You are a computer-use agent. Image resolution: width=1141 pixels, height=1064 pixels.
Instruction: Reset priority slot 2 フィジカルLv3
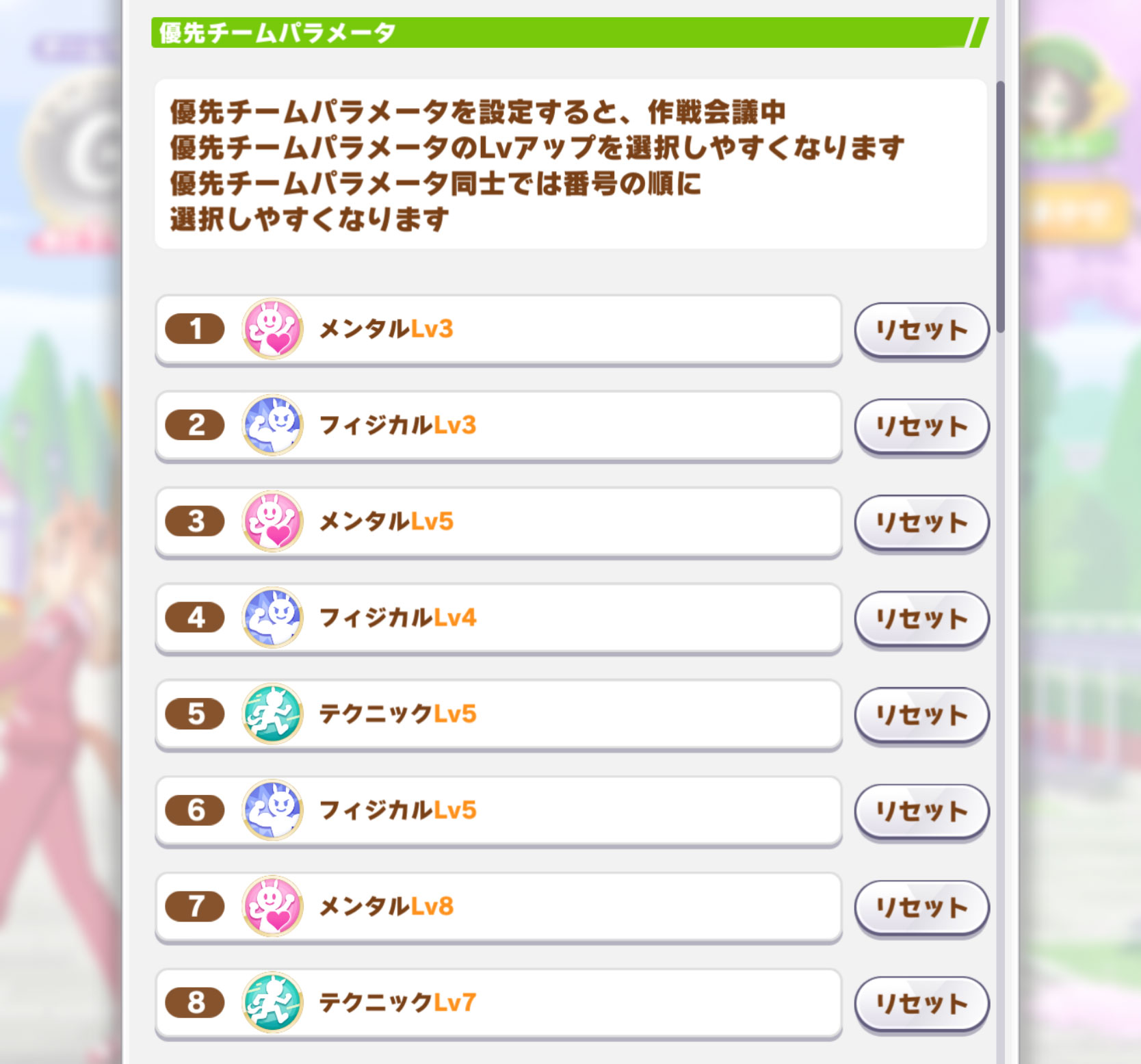pyautogui.click(x=921, y=426)
